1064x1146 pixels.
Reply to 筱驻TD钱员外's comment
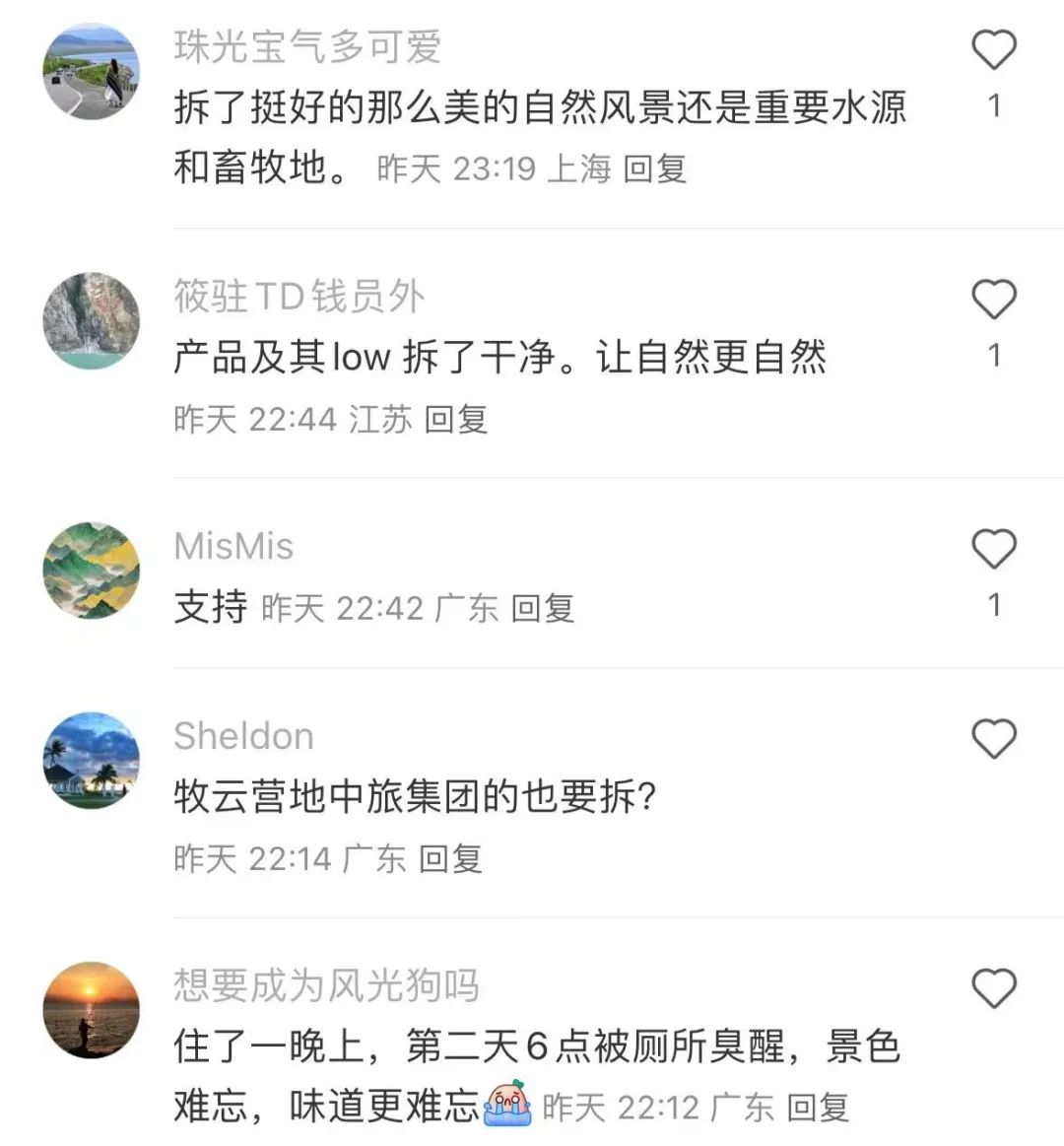pyautogui.click(x=456, y=419)
